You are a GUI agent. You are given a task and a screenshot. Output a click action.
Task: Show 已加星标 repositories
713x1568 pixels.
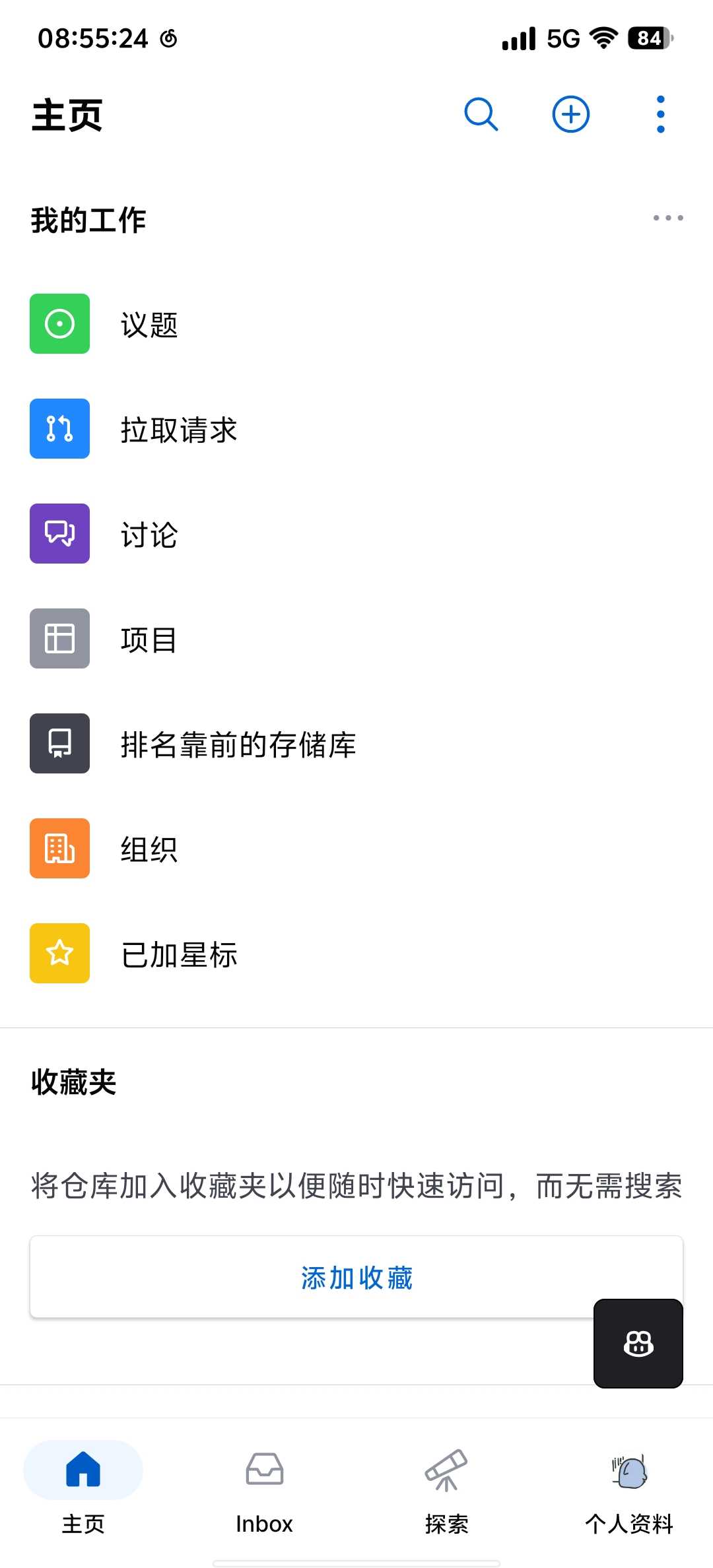coord(178,954)
